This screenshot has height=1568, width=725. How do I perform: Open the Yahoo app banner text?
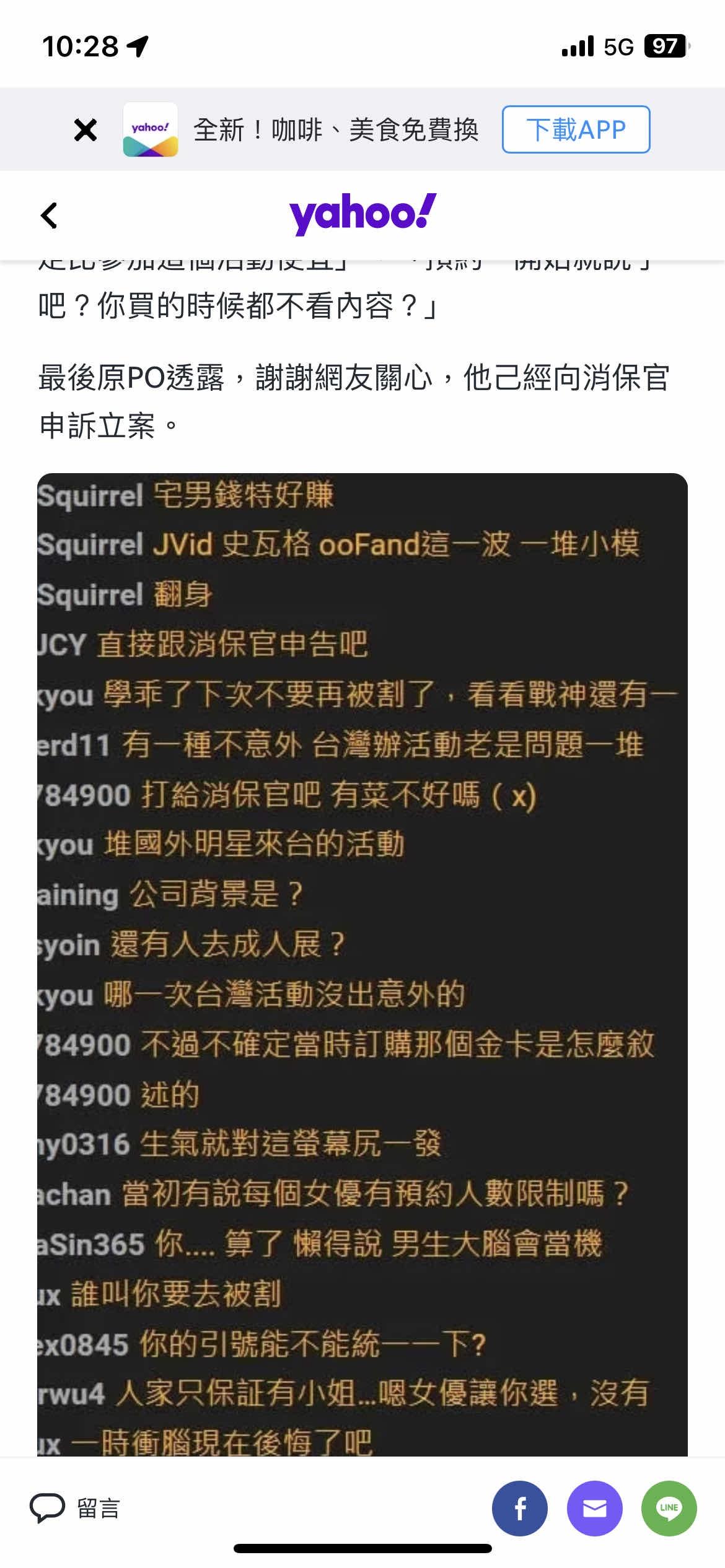coord(336,130)
